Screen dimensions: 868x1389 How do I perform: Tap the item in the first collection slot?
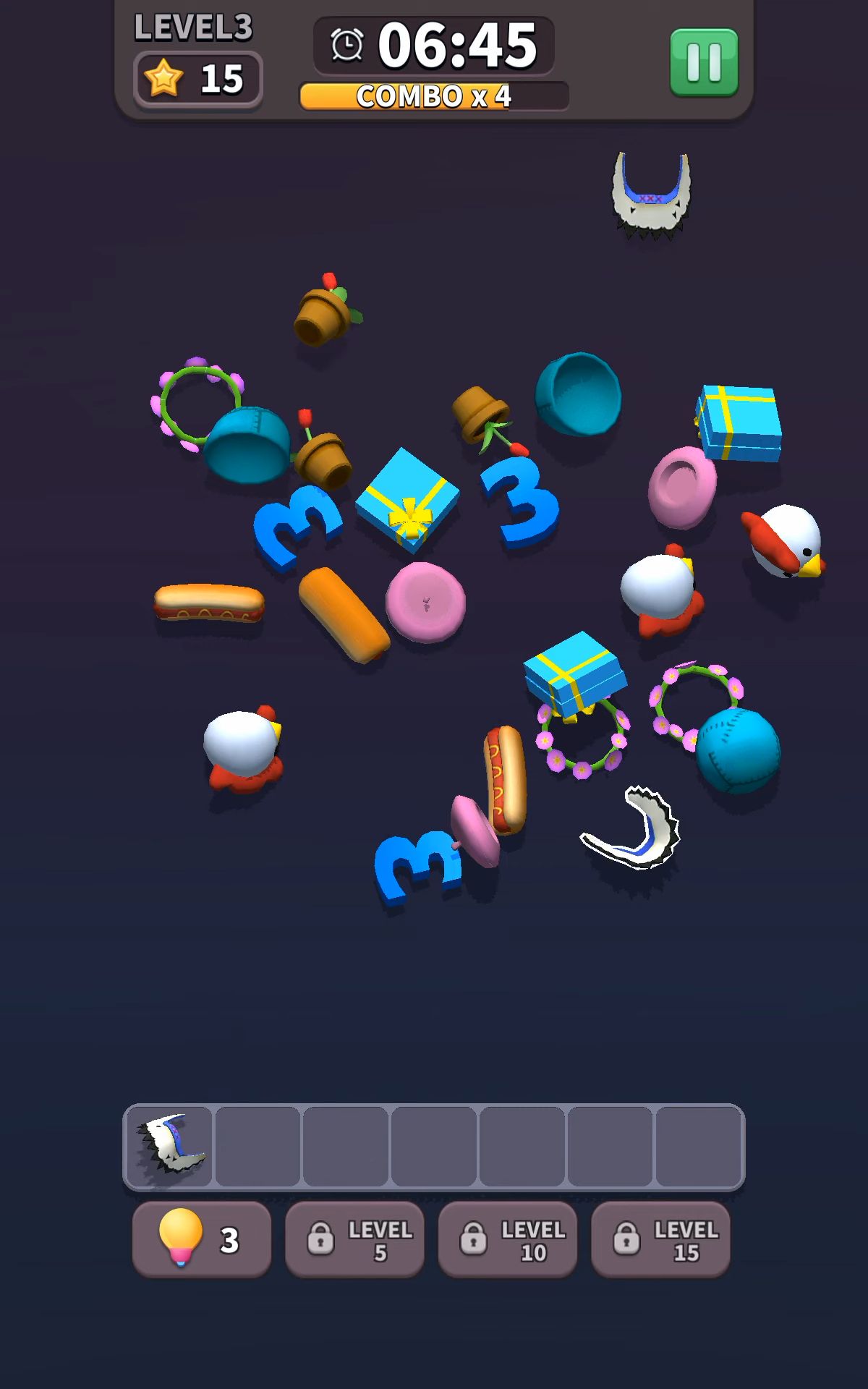pos(170,1146)
